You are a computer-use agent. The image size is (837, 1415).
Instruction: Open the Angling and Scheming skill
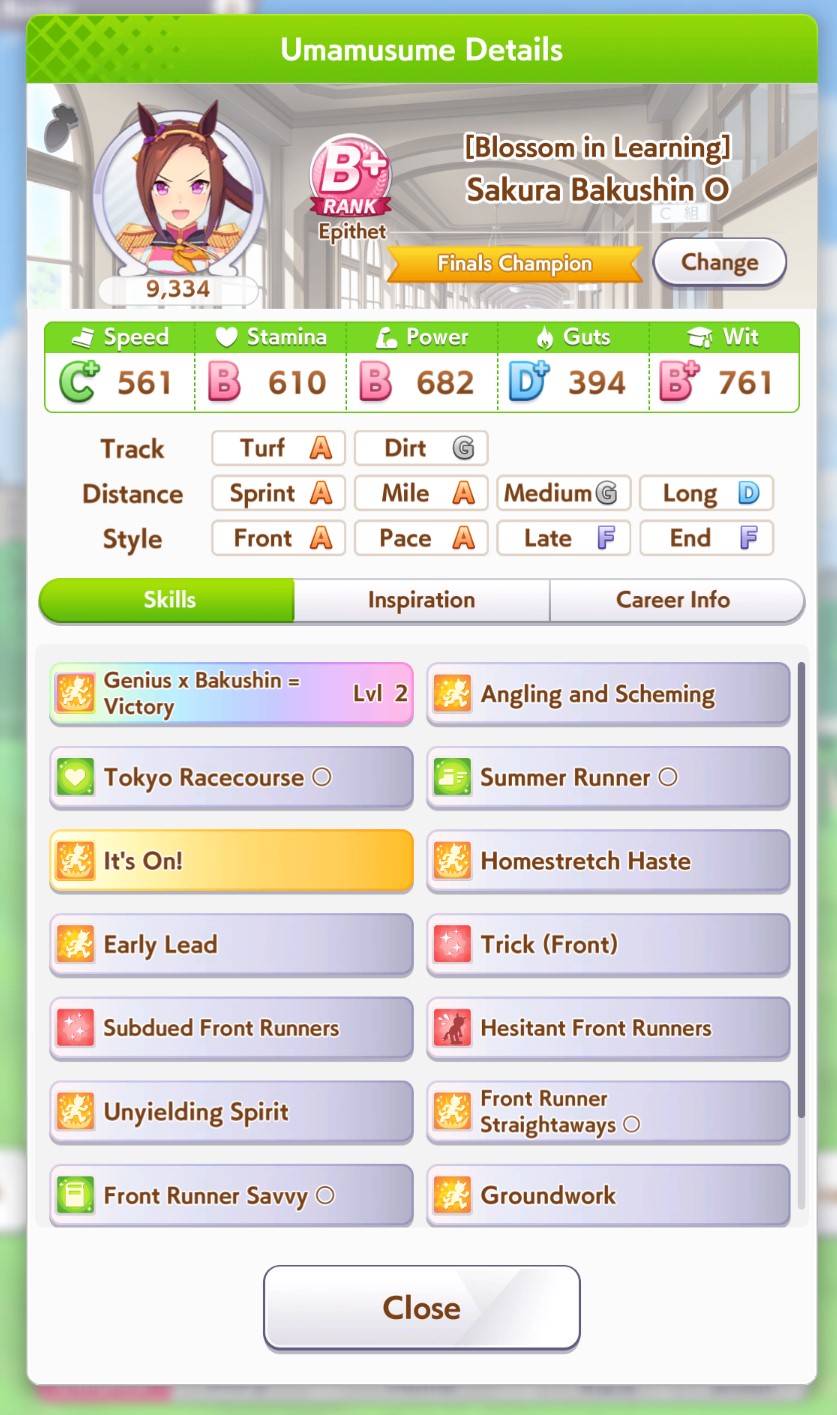[x=608, y=693]
